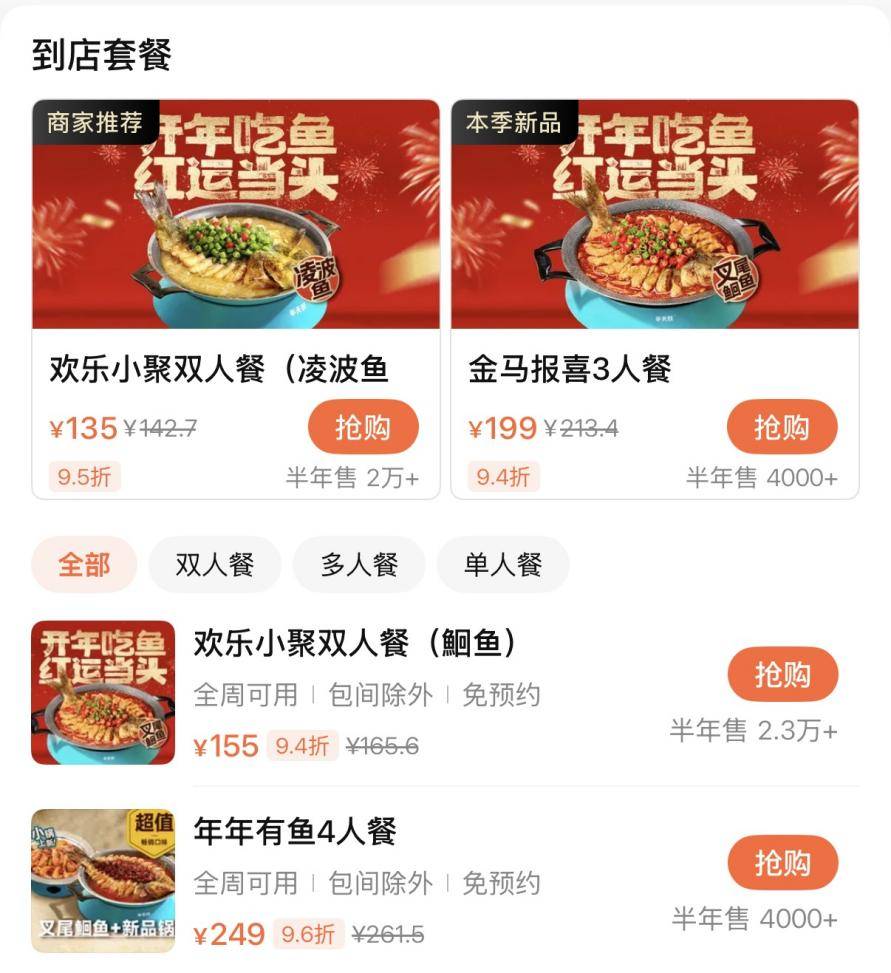Image resolution: width=891 pixels, height=973 pixels.
Task: View details of 年年有鱼4人餐
Action: (x=295, y=831)
